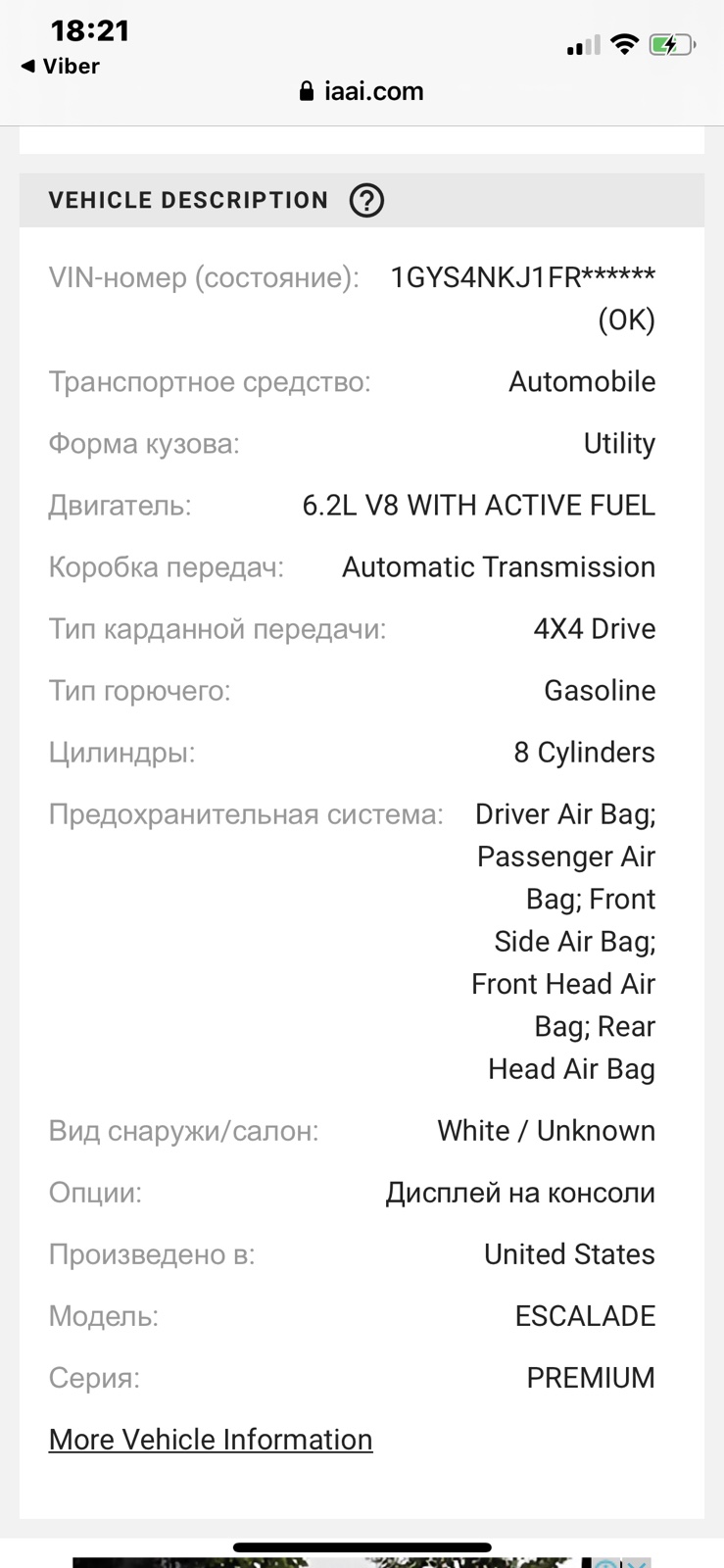The image size is (724, 1568).
Task: Open the More Vehicle Information link
Action: point(211,1439)
